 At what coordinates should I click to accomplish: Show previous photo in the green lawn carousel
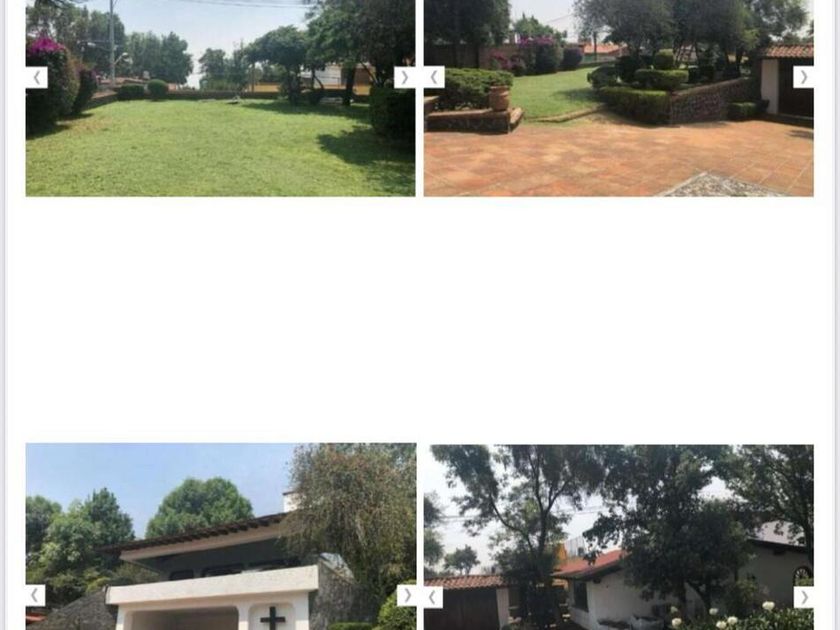37,77
